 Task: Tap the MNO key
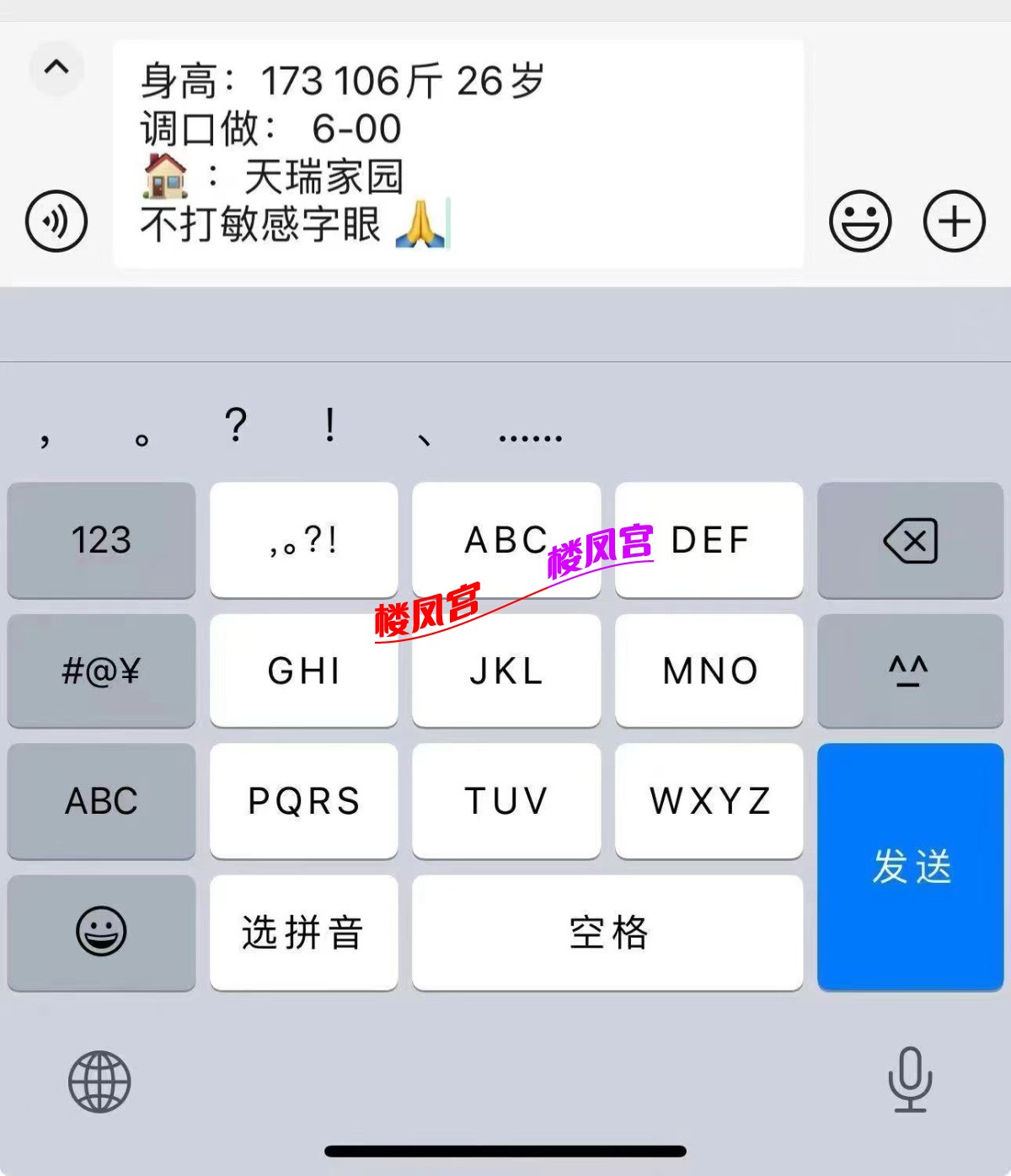(x=709, y=671)
